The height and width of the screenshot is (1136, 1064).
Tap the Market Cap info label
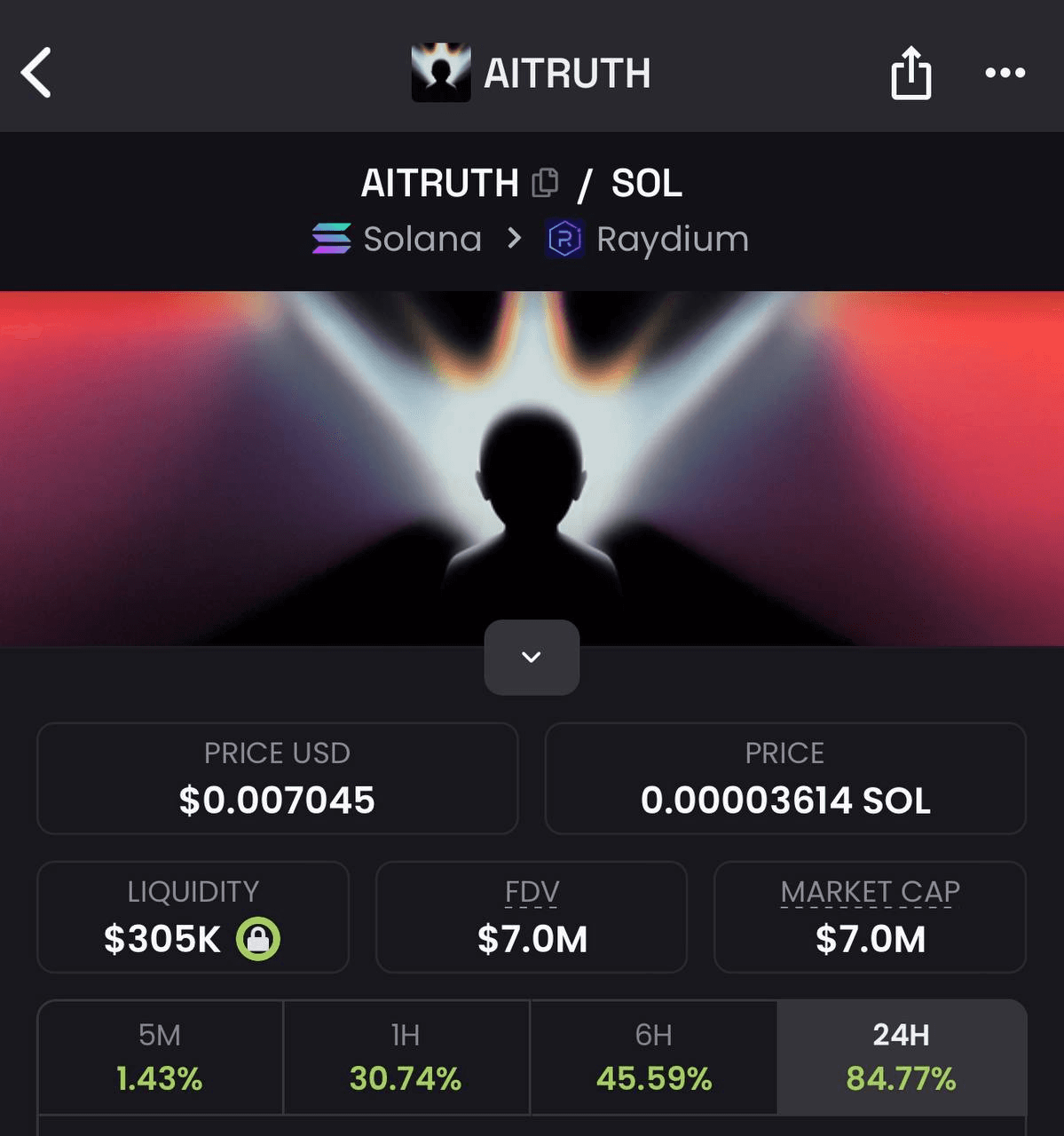point(870,892)
